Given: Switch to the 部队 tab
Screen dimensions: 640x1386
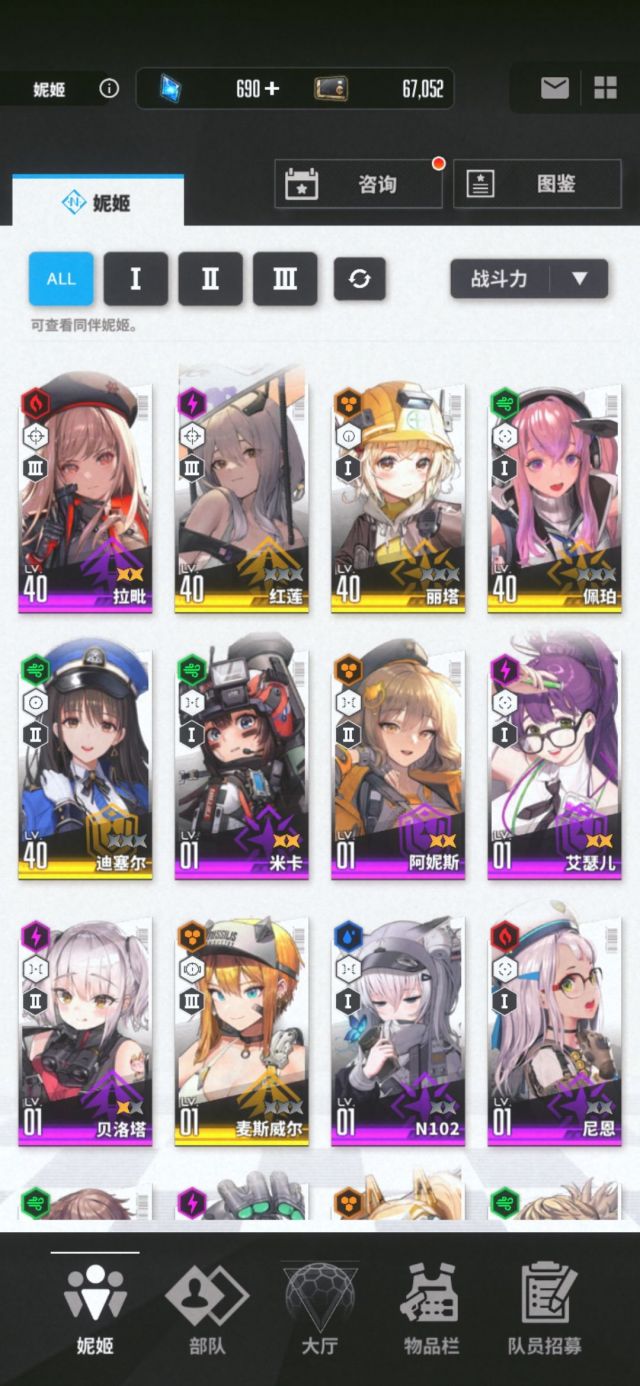Looking at the screenshot, I should (x=207, y=1308).
